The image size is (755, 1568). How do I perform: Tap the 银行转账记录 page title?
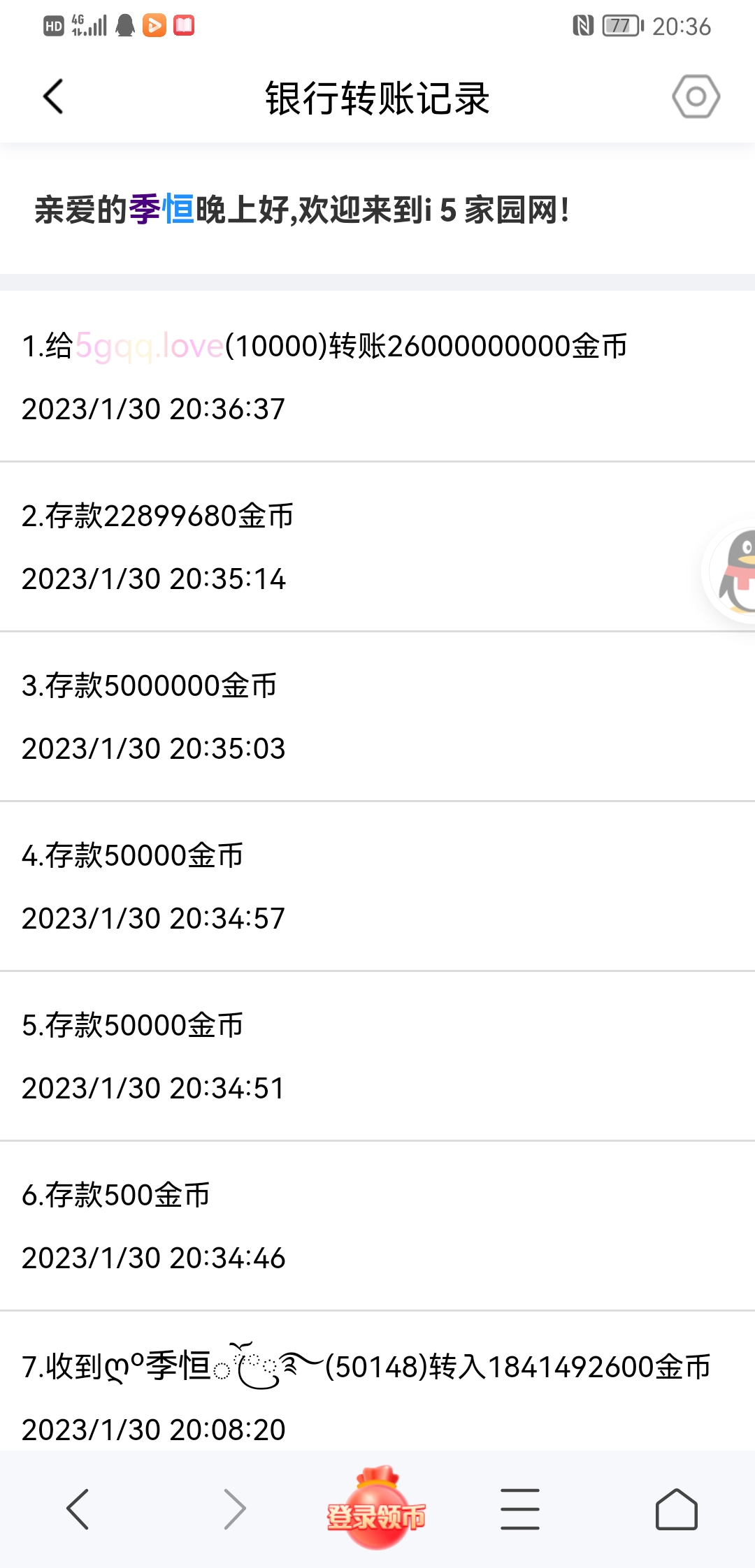click(377, 99)
